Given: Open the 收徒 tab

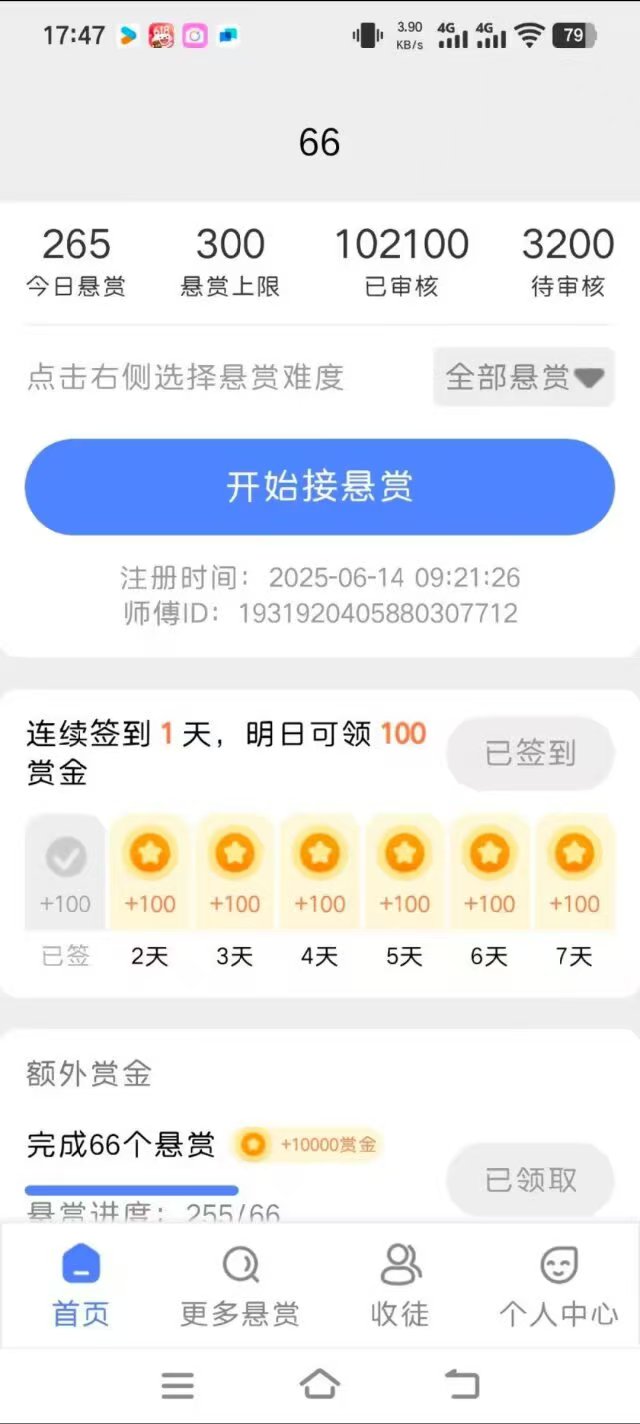Looking at the screenshot, I should coord(400,1285).
